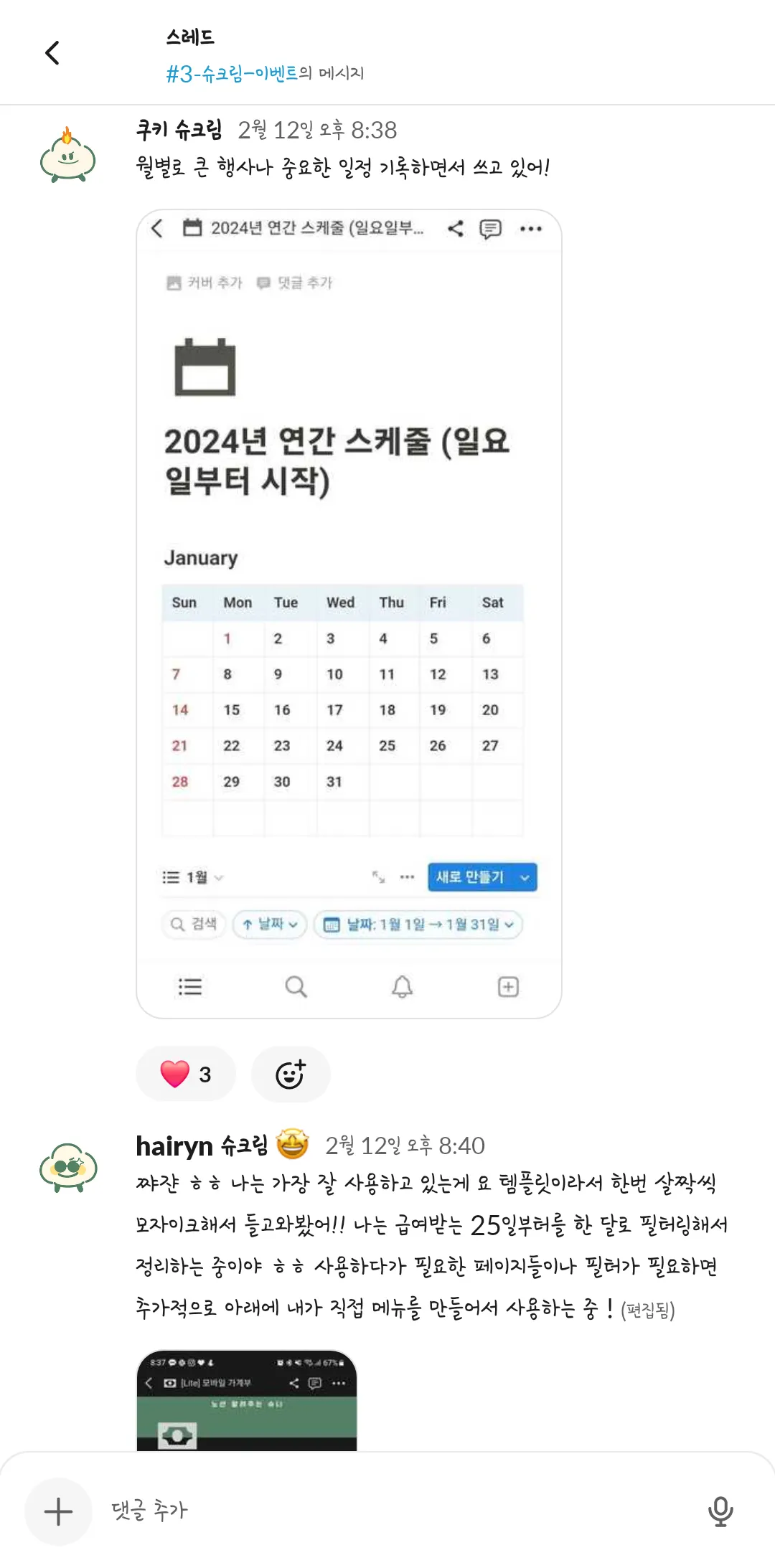775x1568 pixels.
Task: Open the 2024년 연간 스케줄 screenshot image
Action: click(349, 613)
